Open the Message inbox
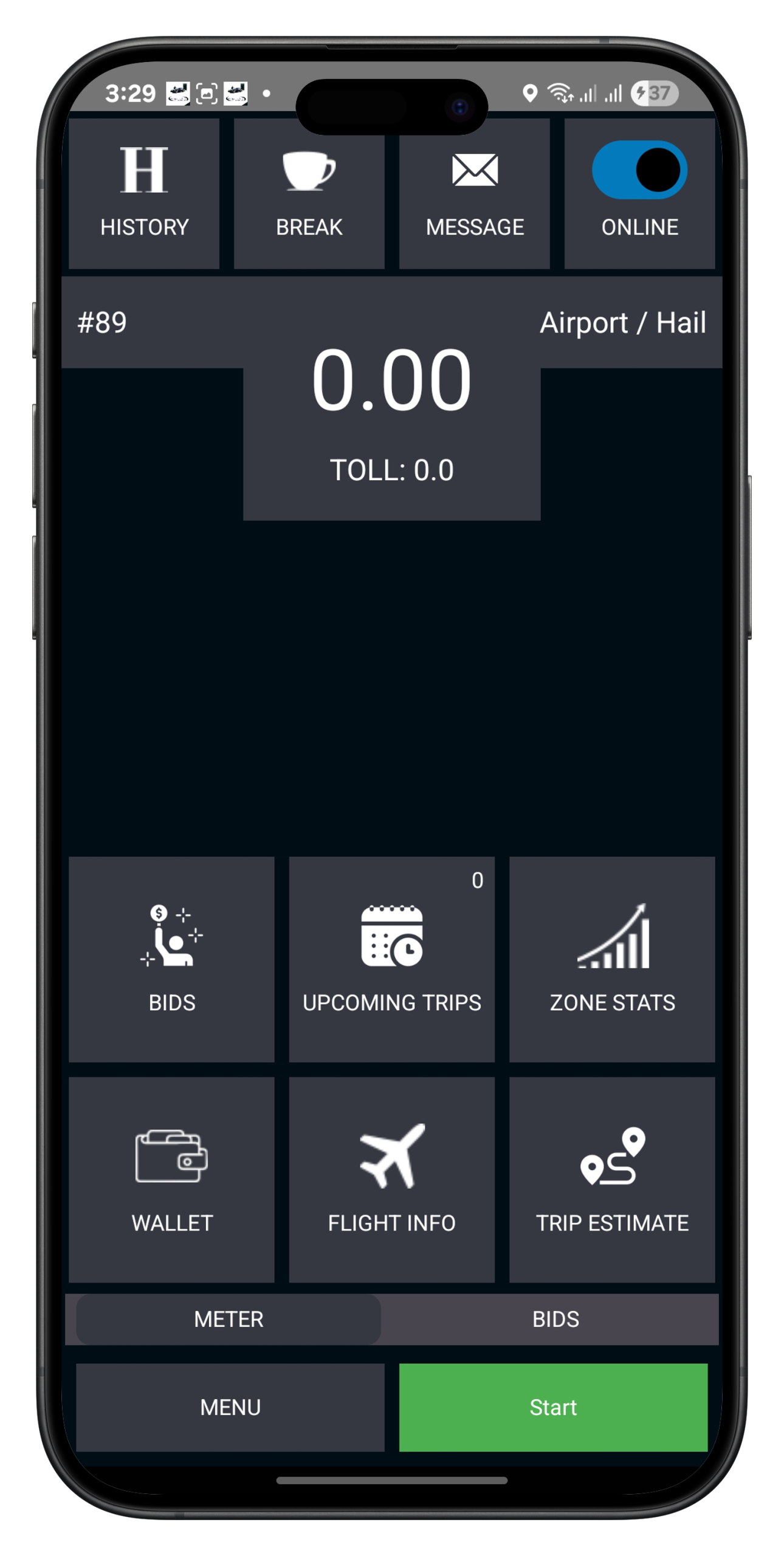 tap(474, 193)
